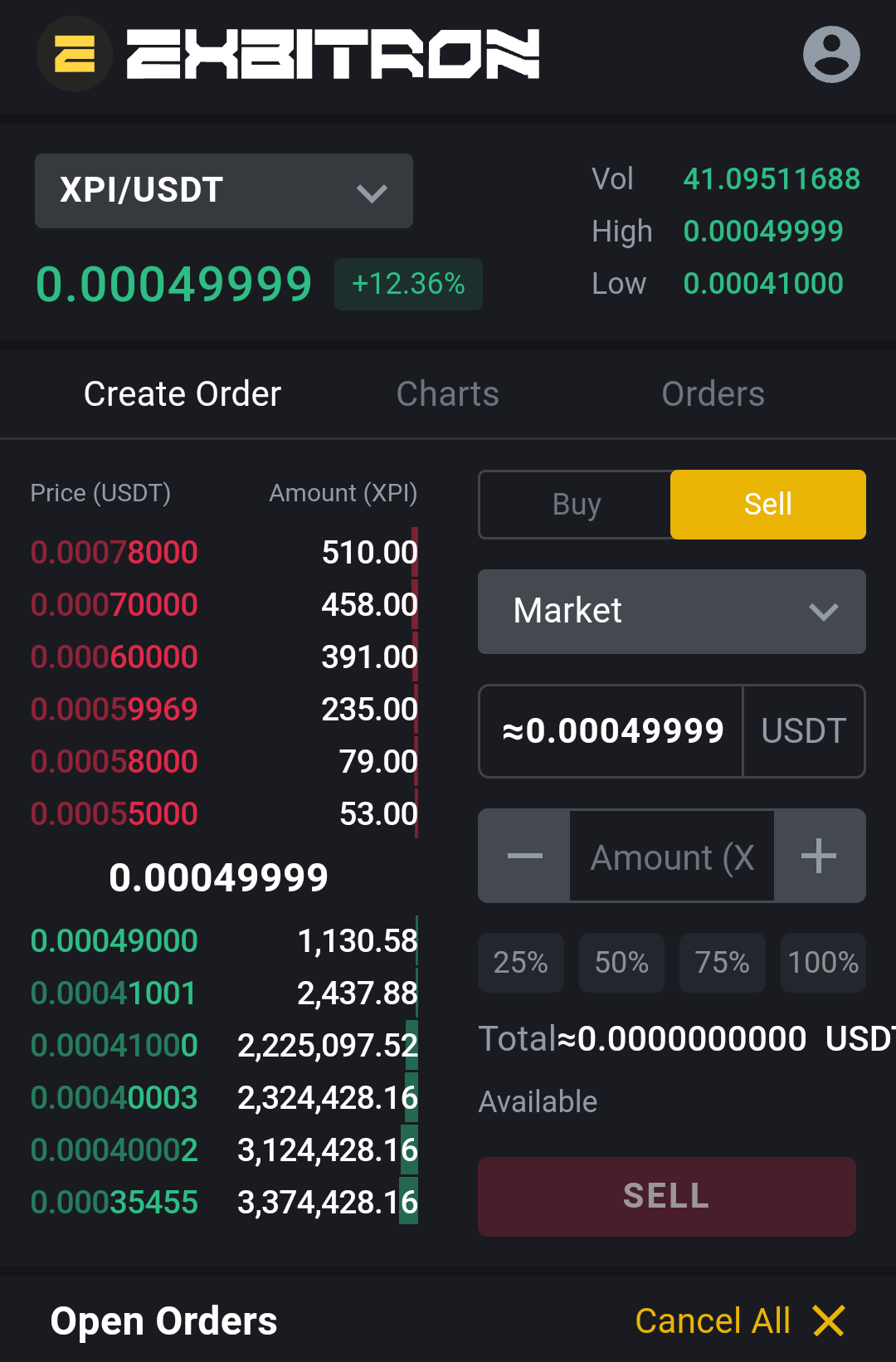Screen dimensions: 896x1362
Task: Choose the 75% amount chip
Action: [x=723, y=963]
